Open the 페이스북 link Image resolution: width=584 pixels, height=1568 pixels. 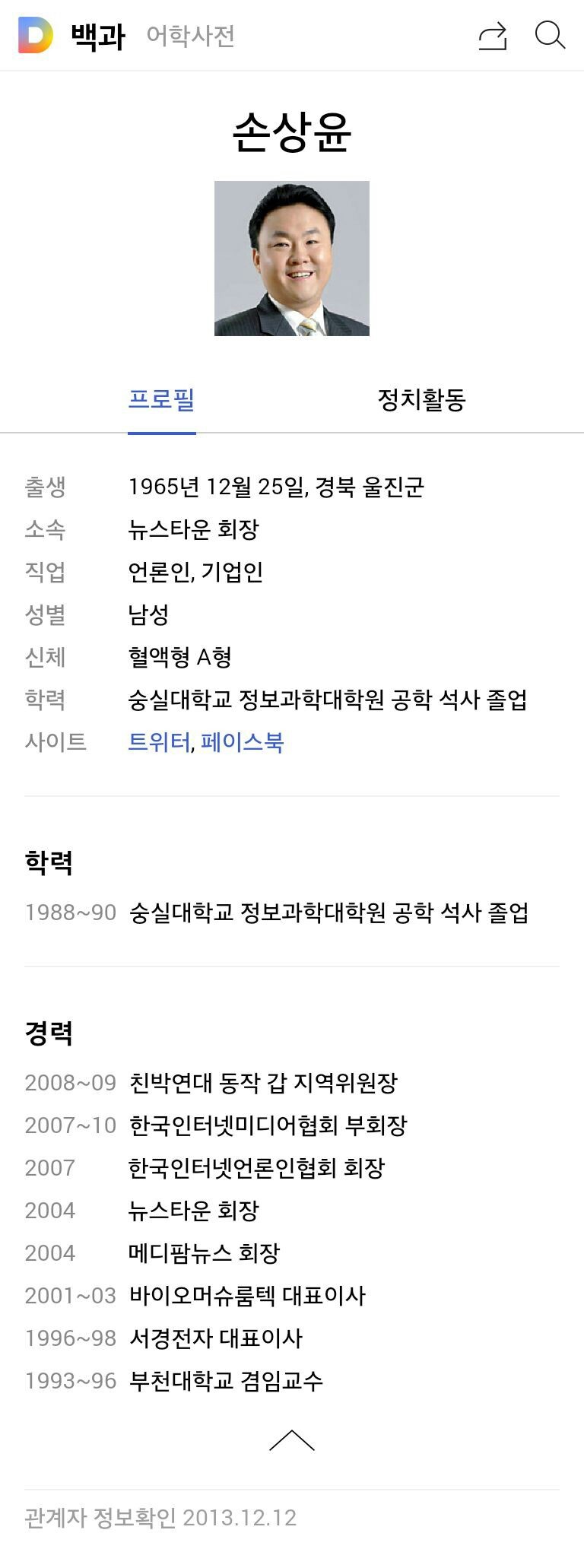(x=242, y=741)
